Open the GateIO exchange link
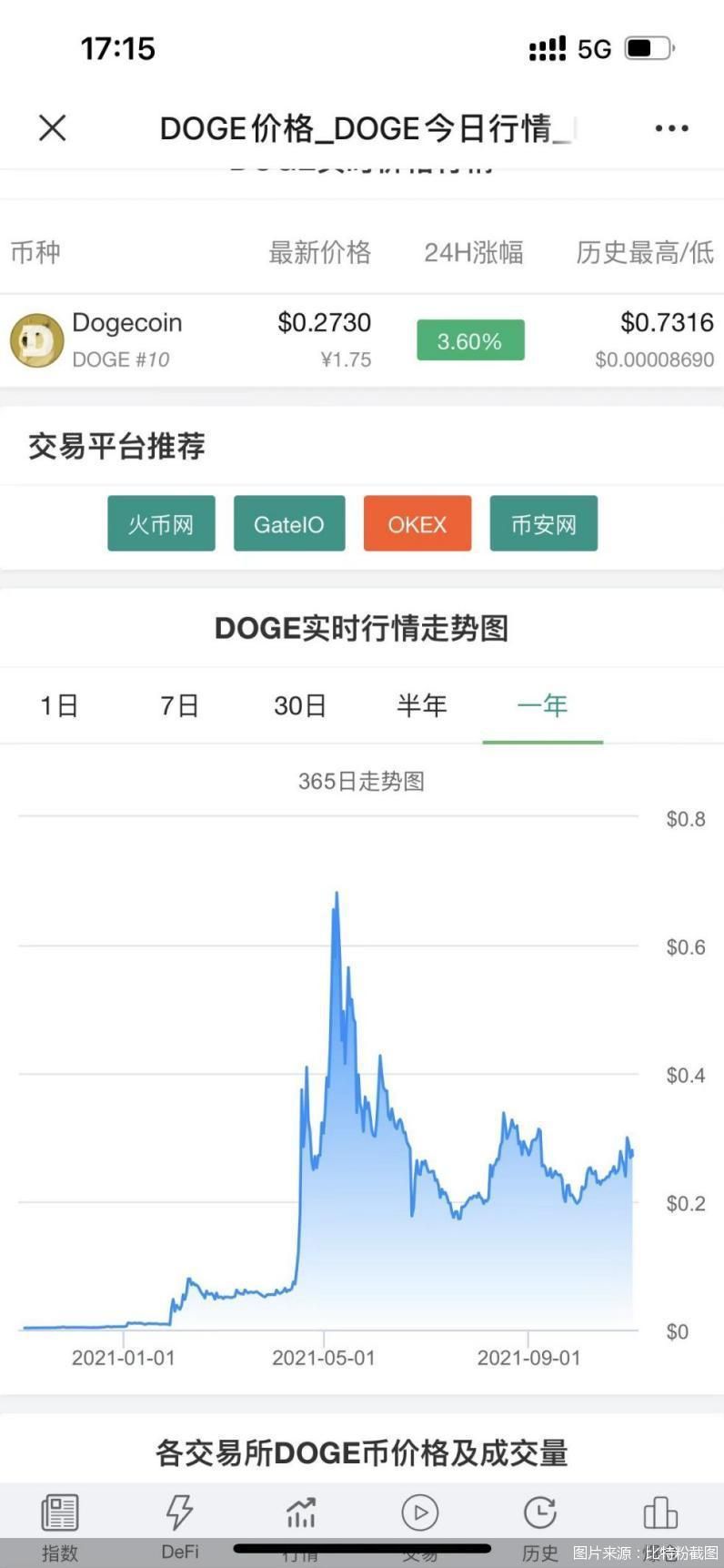This screenshot has height=1568, width=724. [x=289, y=523]
